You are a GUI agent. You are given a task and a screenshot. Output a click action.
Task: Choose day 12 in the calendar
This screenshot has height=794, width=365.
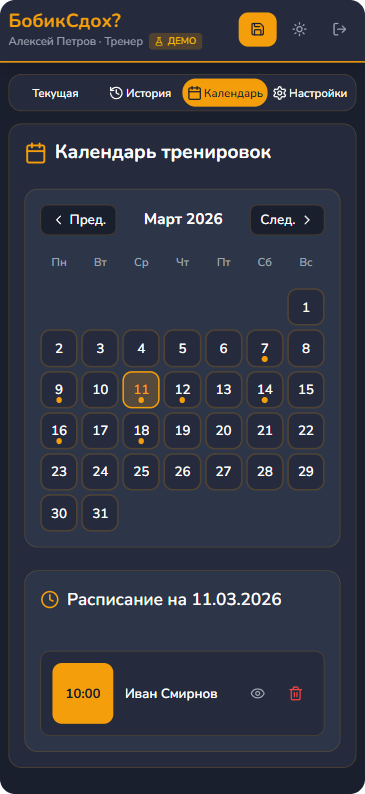point(182,389)
